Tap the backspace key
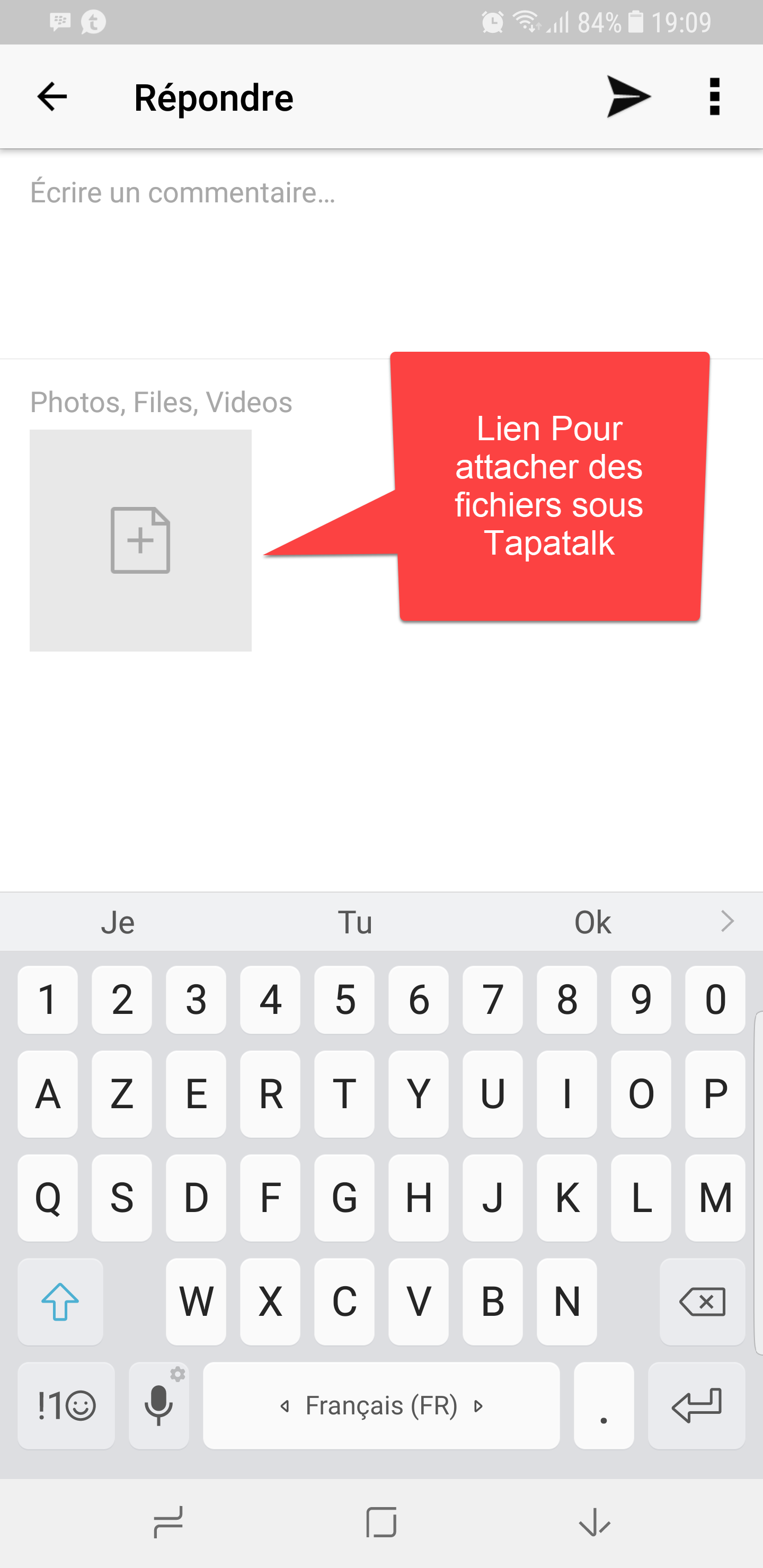The width and height of the screenshot is (763, 1568). click(702, 1302)
